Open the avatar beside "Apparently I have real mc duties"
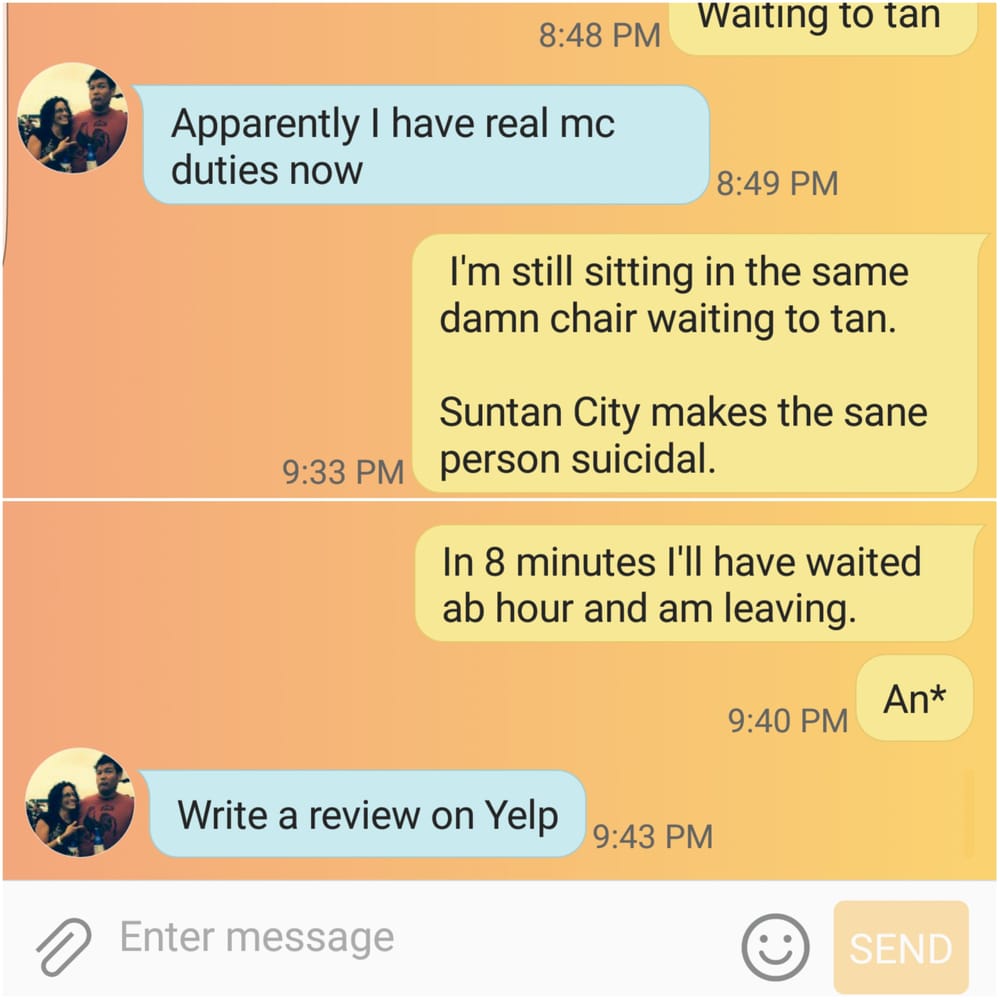This screenshot has width=1000, height=1000. pos(73,118)
